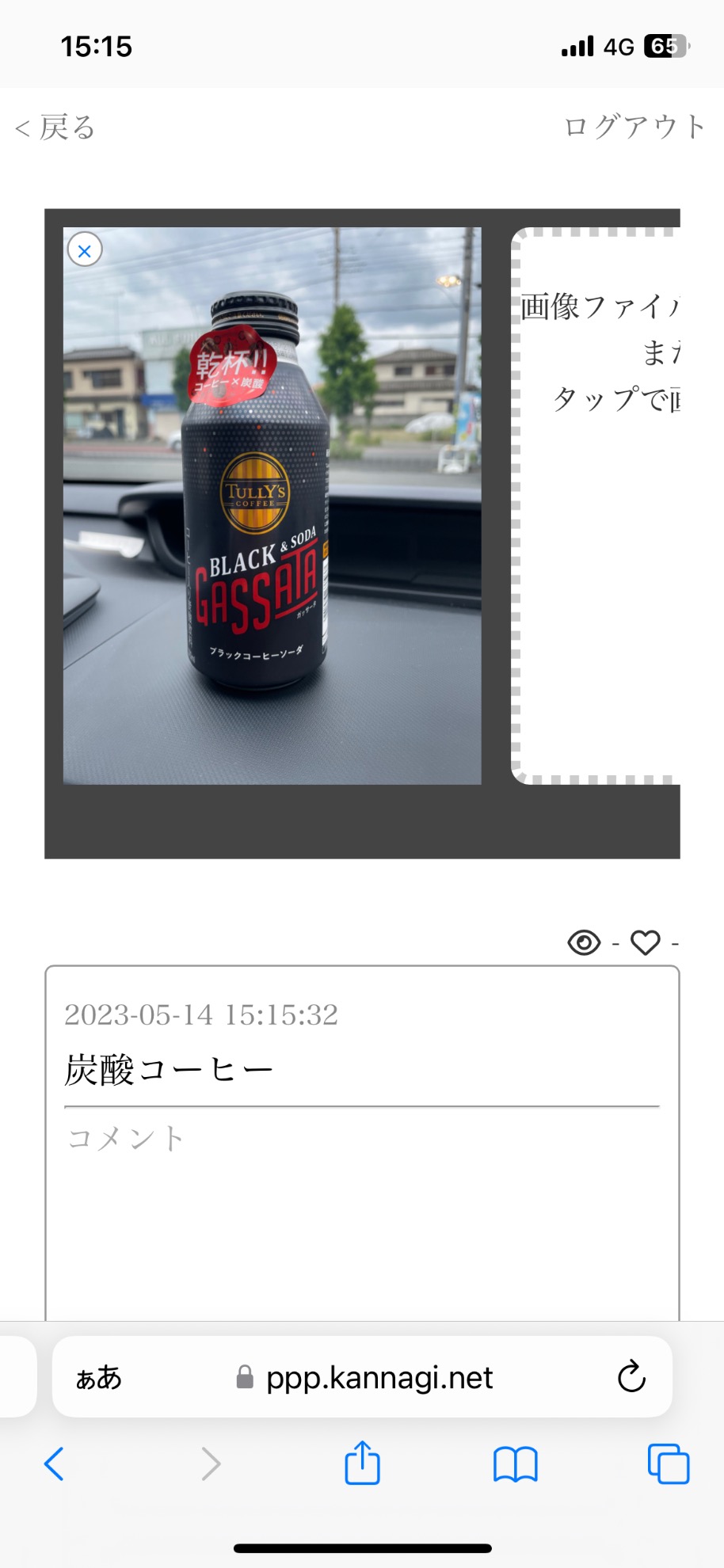The image size is (724, 1568).
Task: Open Safari bookmarks
Action: 515,1463
